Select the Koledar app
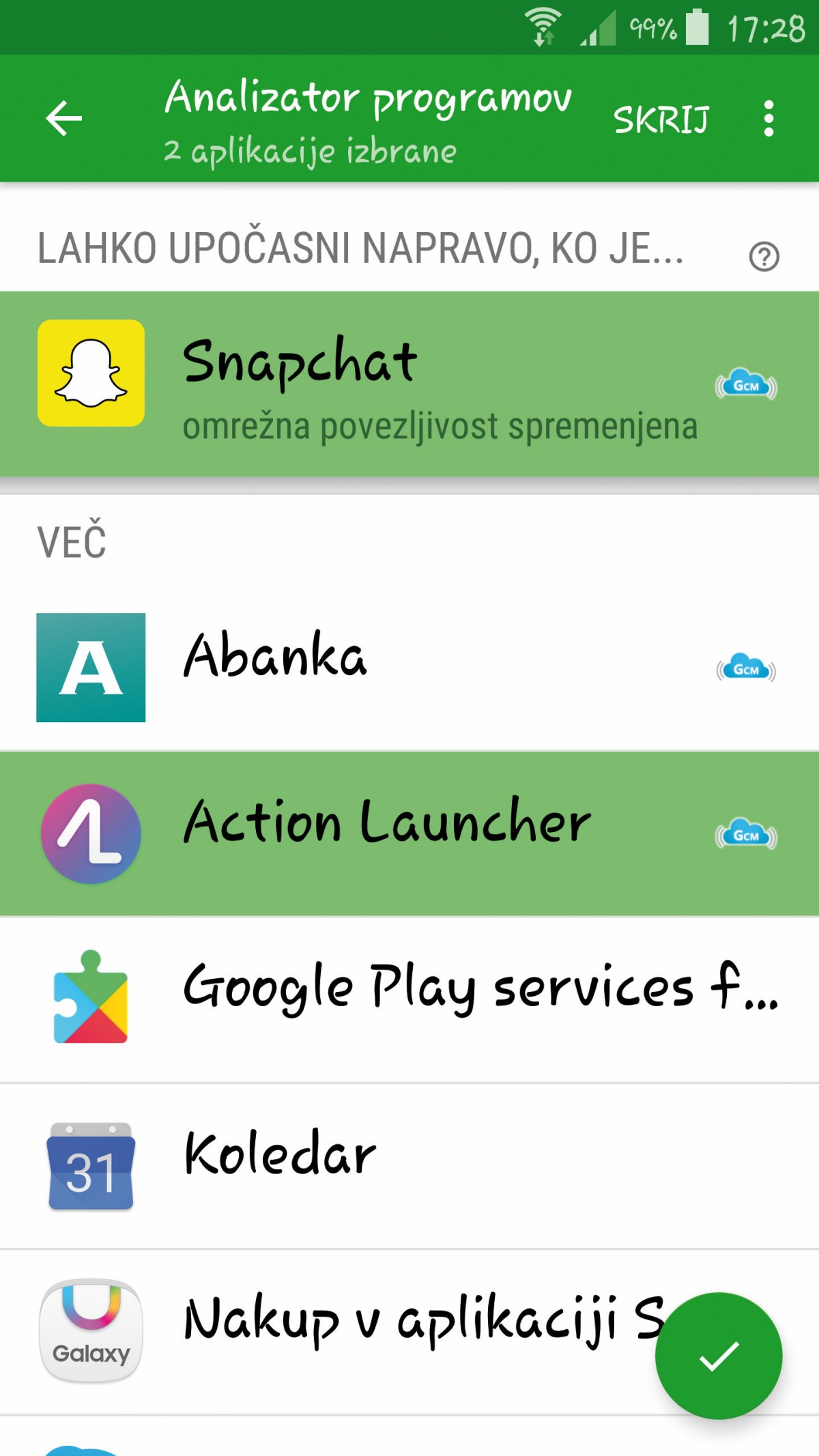 click(x=409, y=1166)
